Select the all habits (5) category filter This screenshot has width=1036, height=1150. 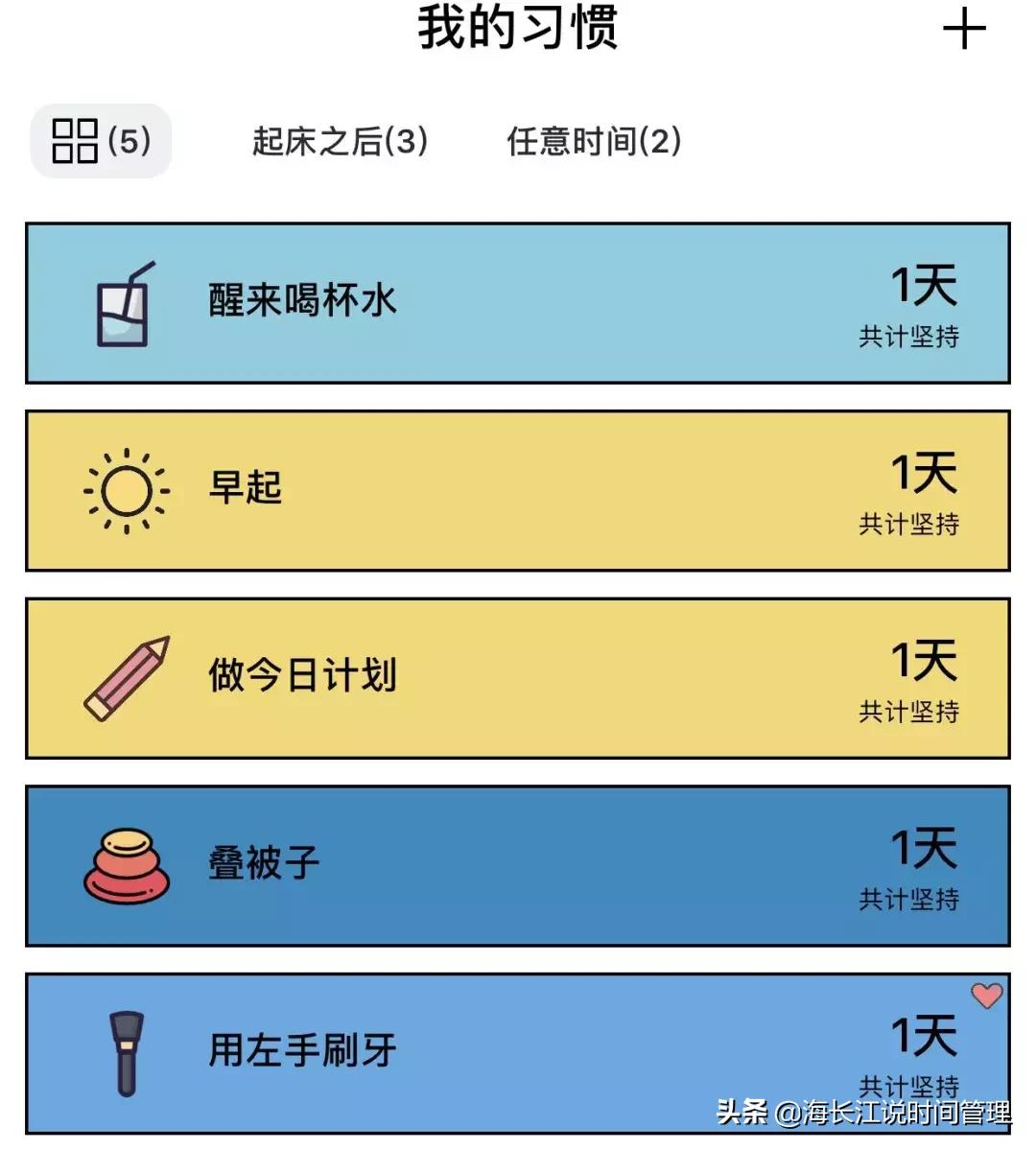[x=99, y=141]
